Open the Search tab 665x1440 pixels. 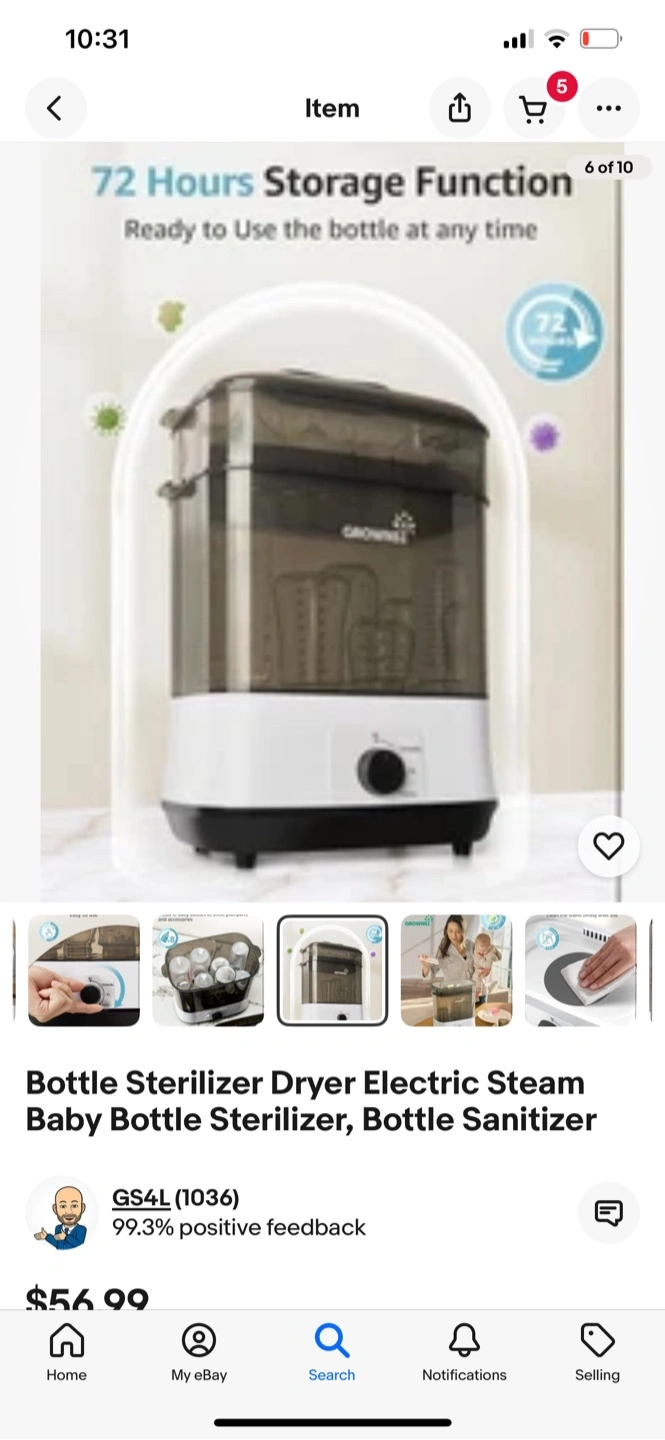pos(332,1352)
